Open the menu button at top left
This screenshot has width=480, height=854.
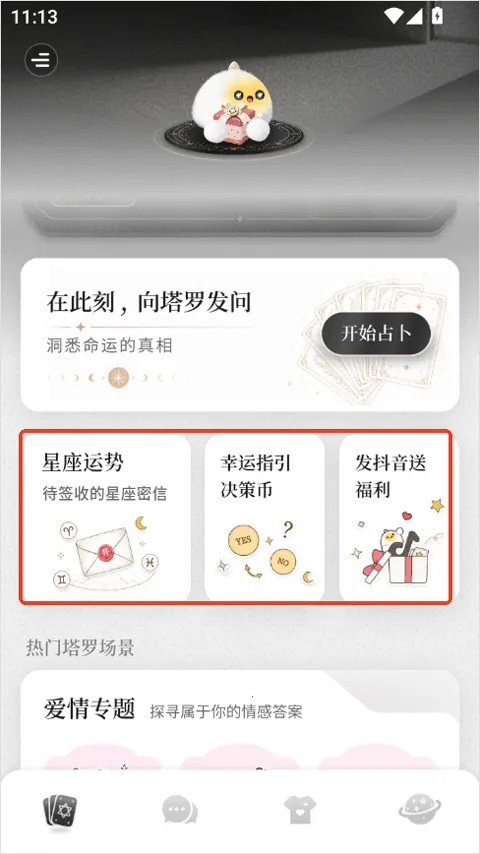pyautogui.click(x=41, y=60)
